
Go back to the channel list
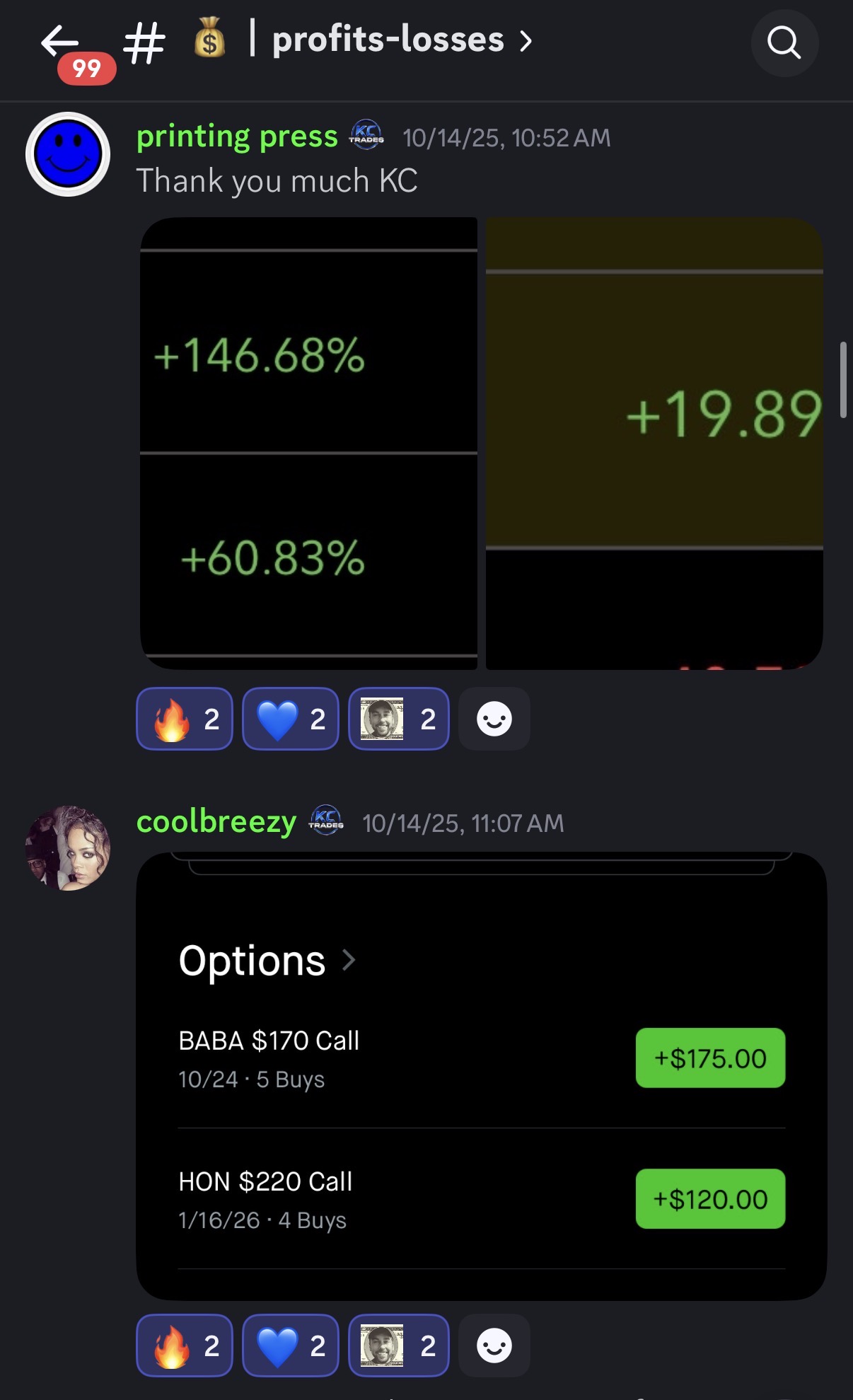click(x=60, y=42)
